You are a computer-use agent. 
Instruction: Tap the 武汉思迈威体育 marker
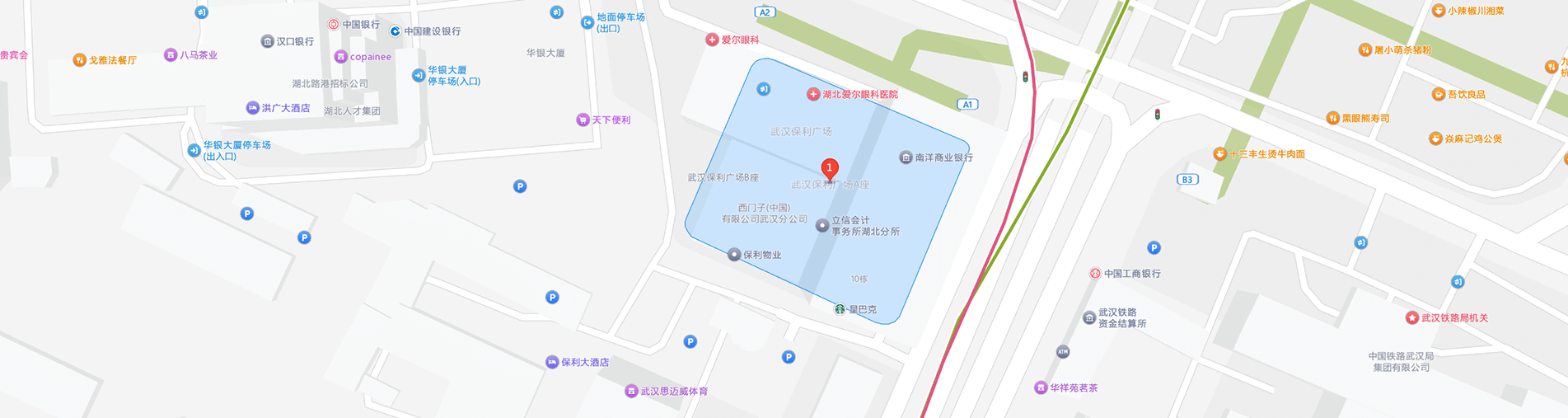point(631,392)
